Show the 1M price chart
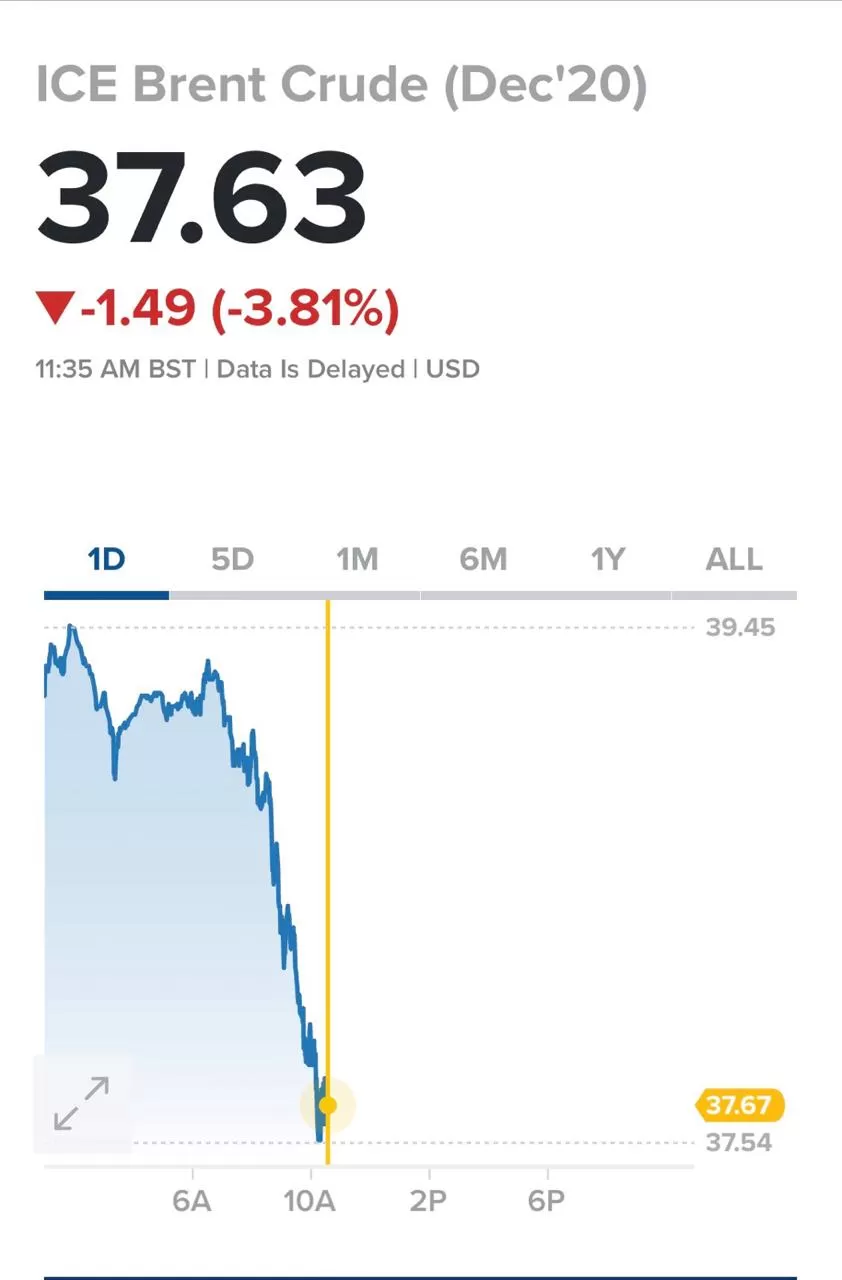 [357, 560]
